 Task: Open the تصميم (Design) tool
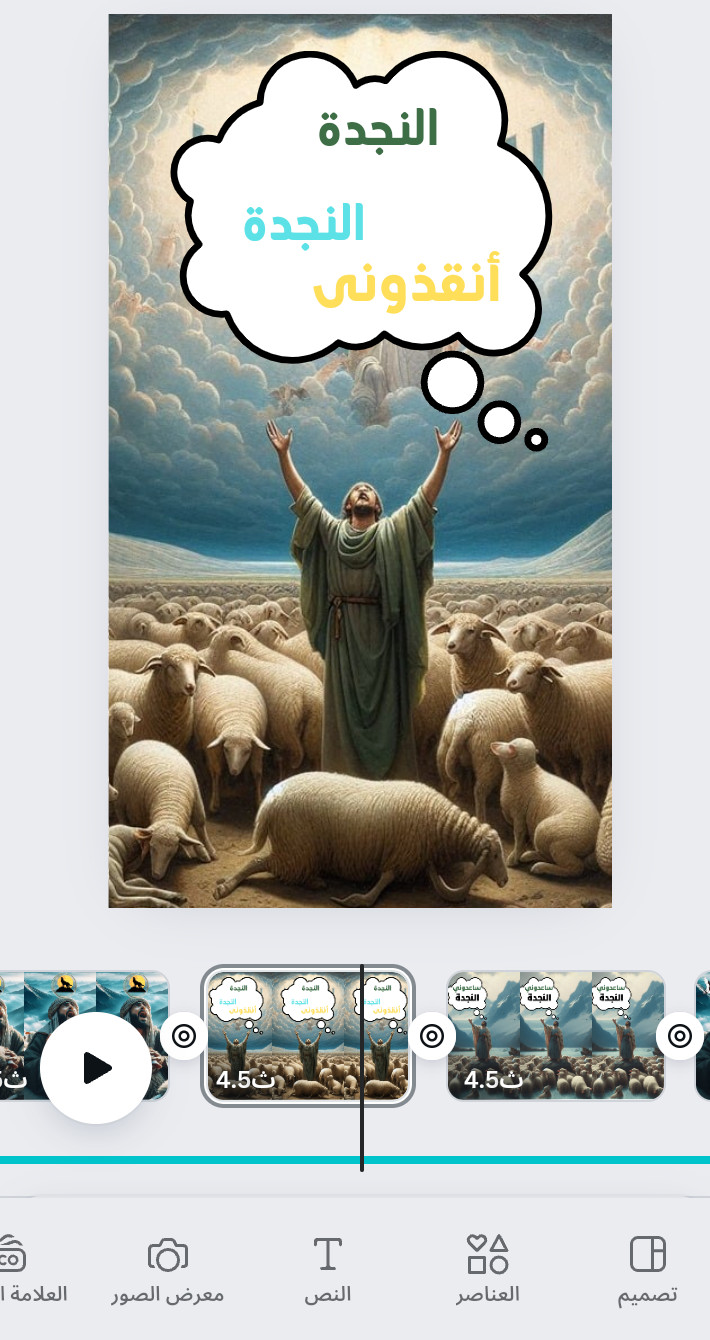tap(647, 1269)
